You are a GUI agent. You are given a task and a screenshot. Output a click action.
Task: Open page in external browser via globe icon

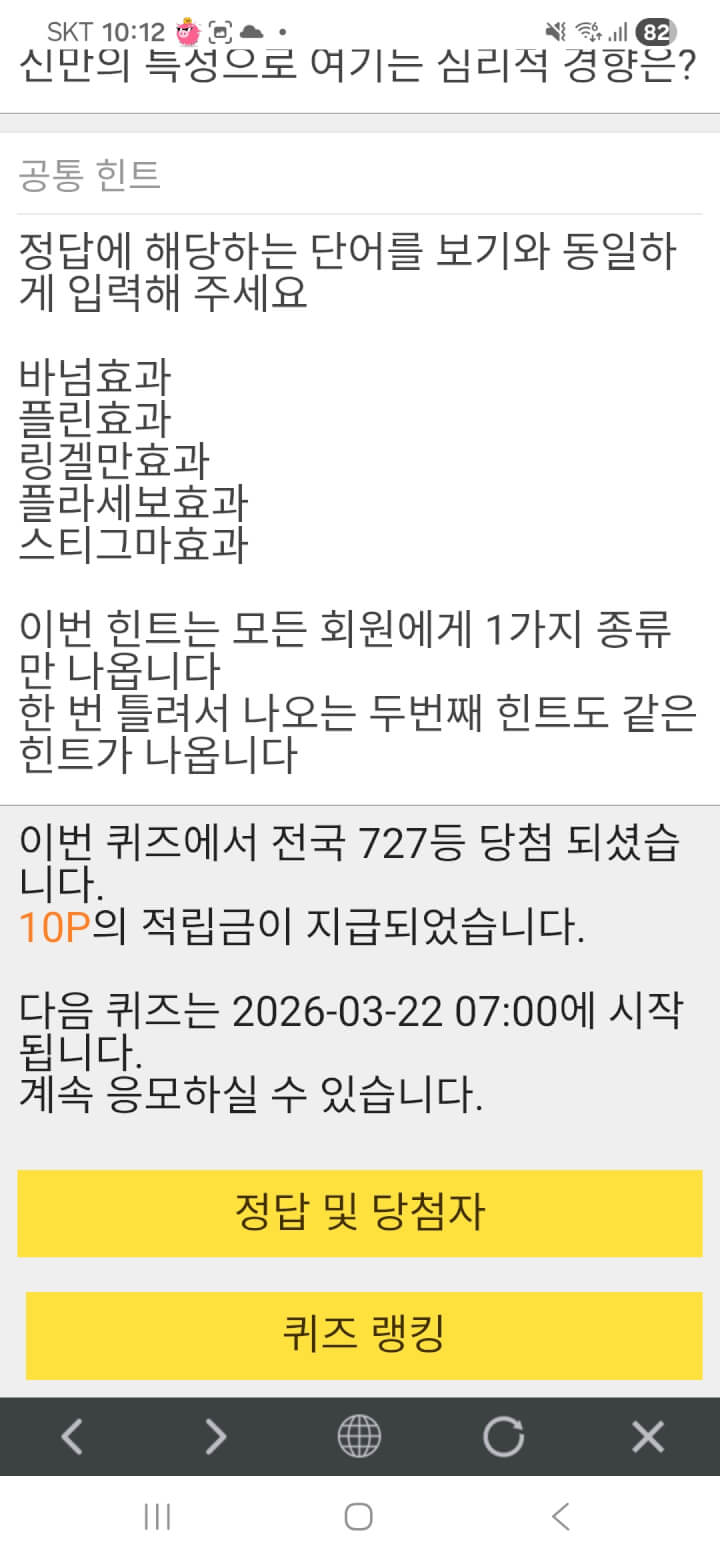[359, 1437]
